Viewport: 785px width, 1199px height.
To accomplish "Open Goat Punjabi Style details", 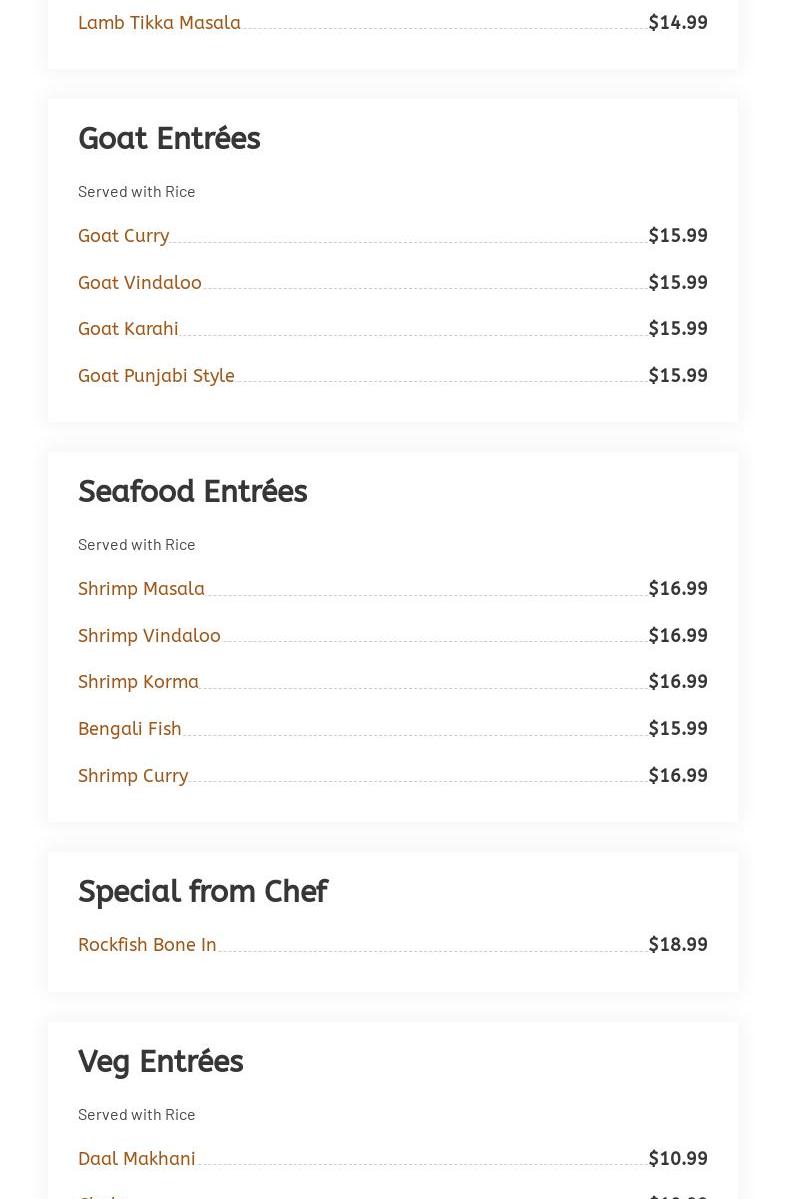I will (156, 376).
